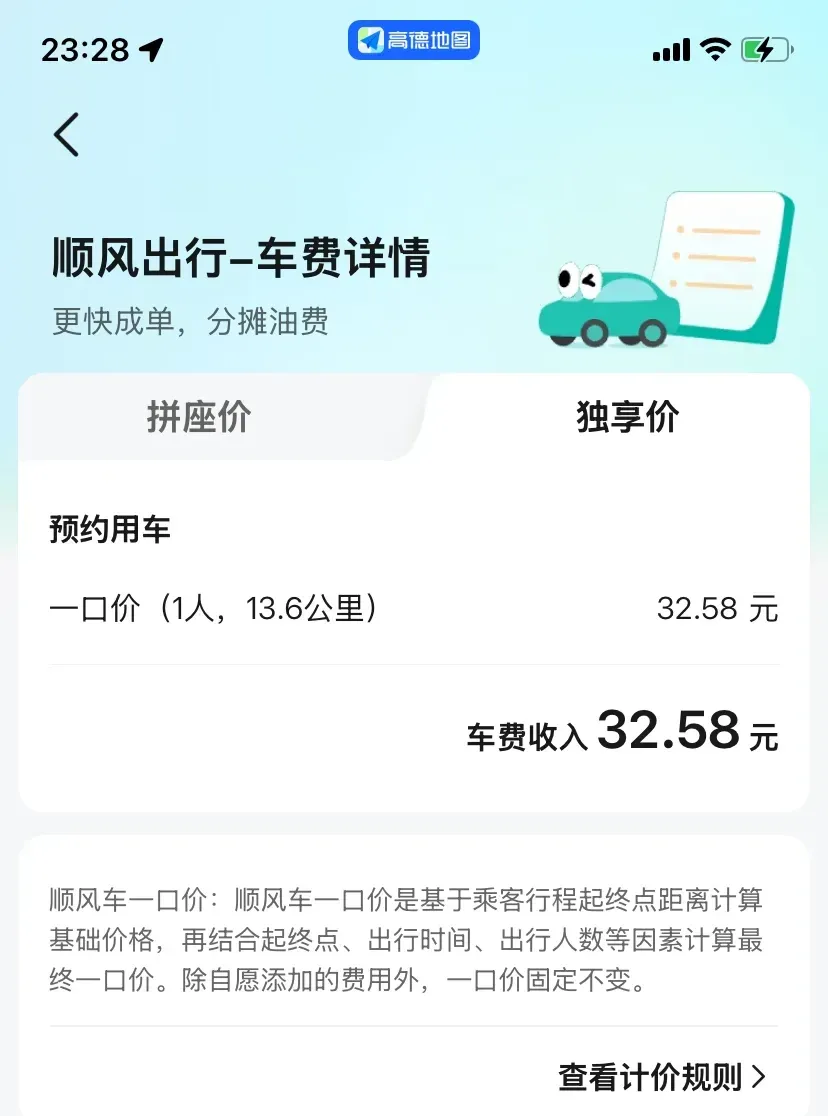Open the 高德地图 badge in the status bar
Viewport: 828px width, 1116px height.
[413, 40]
